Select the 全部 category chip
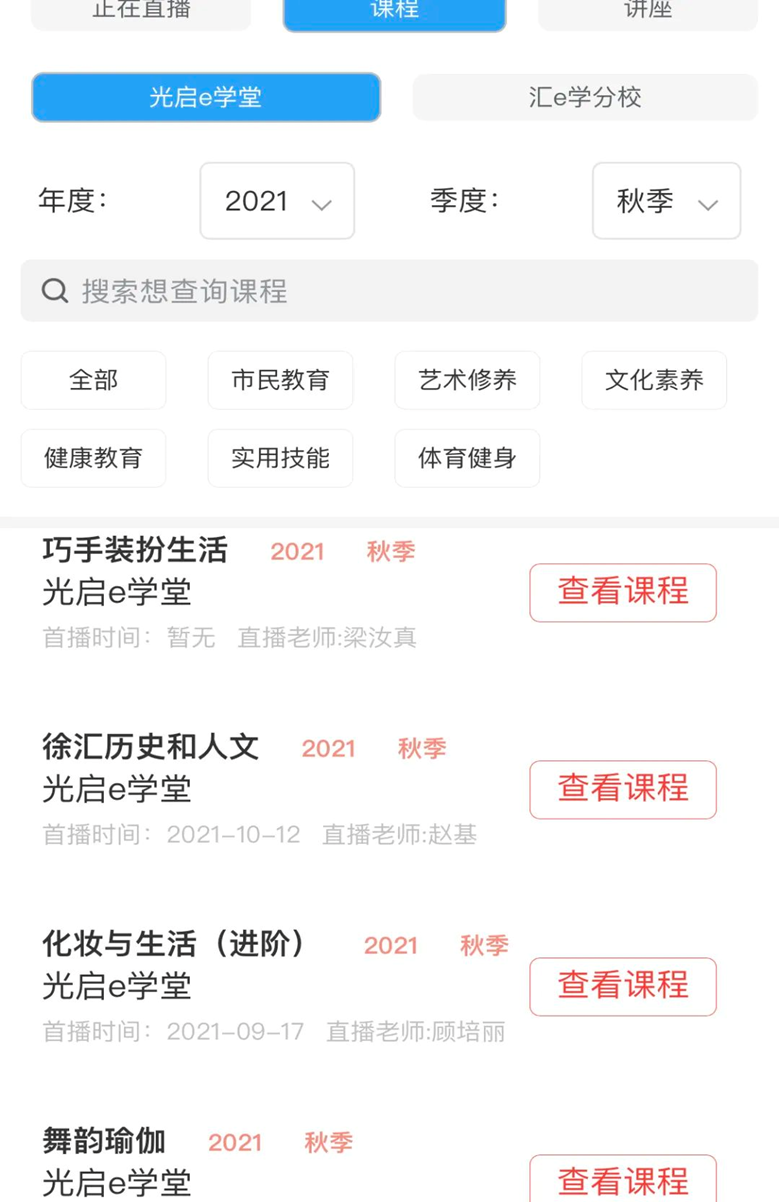Image resolution: width=779 pixels, height=1202 pixels. pyautogui.click(x=93, y=380)
